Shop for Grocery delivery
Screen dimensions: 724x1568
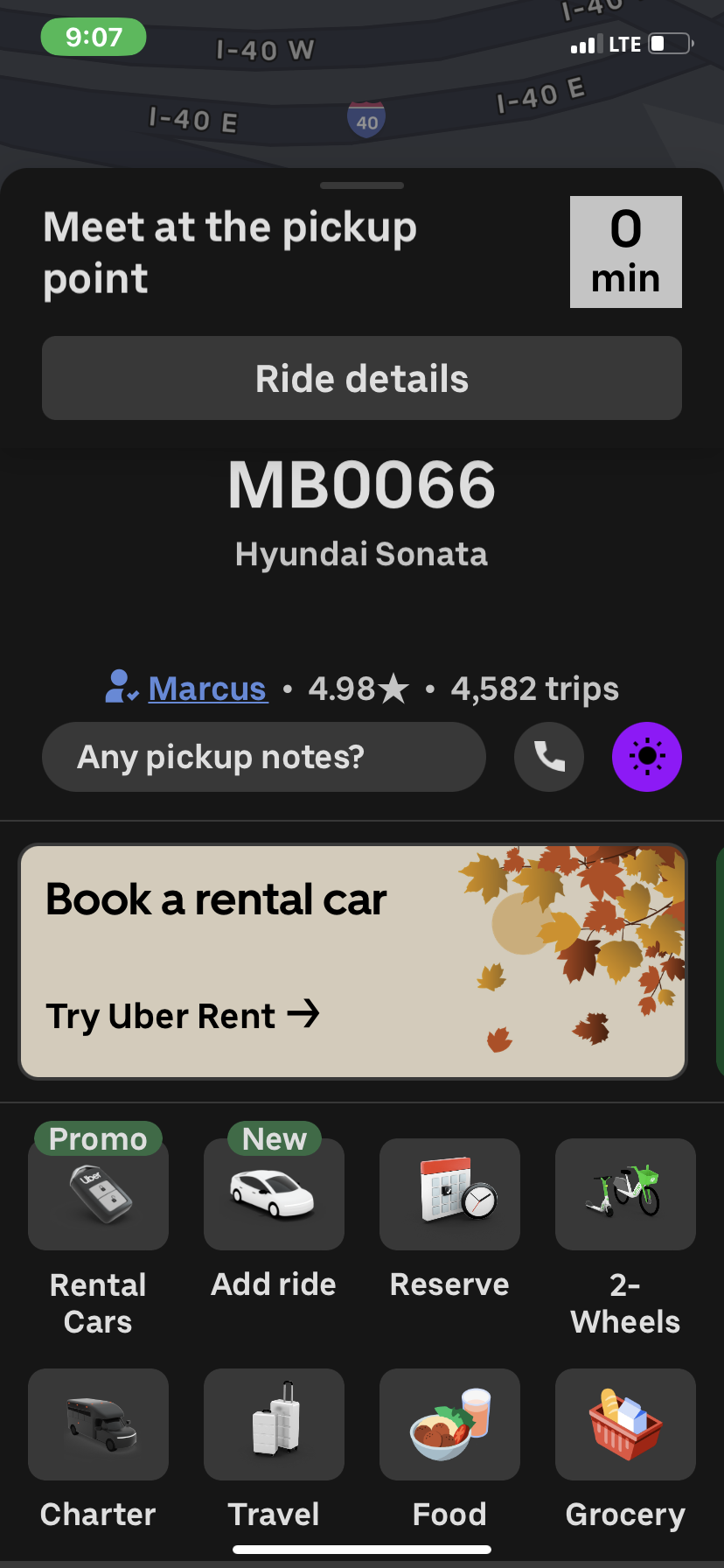(625, 1424)
